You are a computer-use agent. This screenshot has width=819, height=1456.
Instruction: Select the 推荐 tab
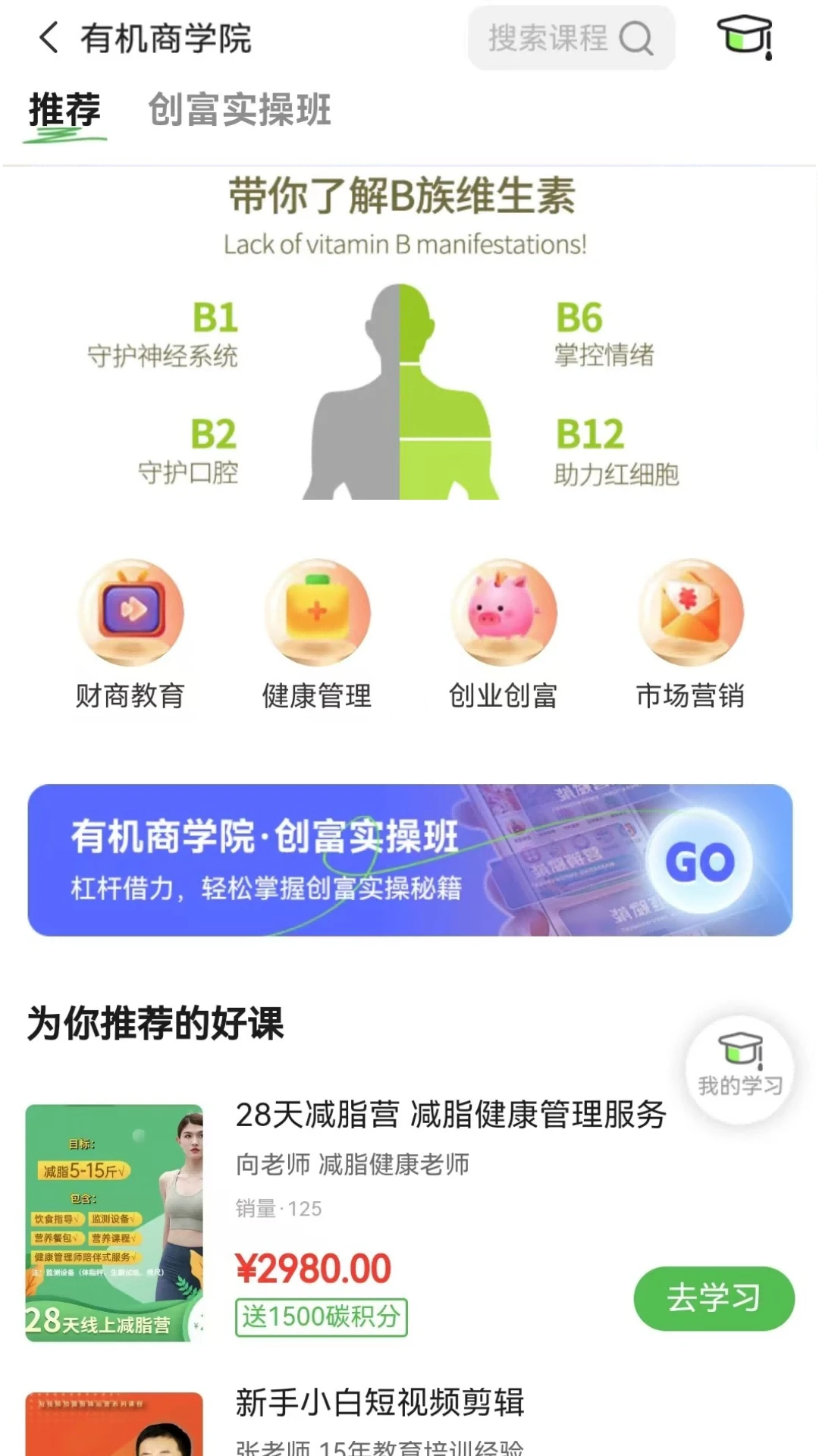point(64,111)
